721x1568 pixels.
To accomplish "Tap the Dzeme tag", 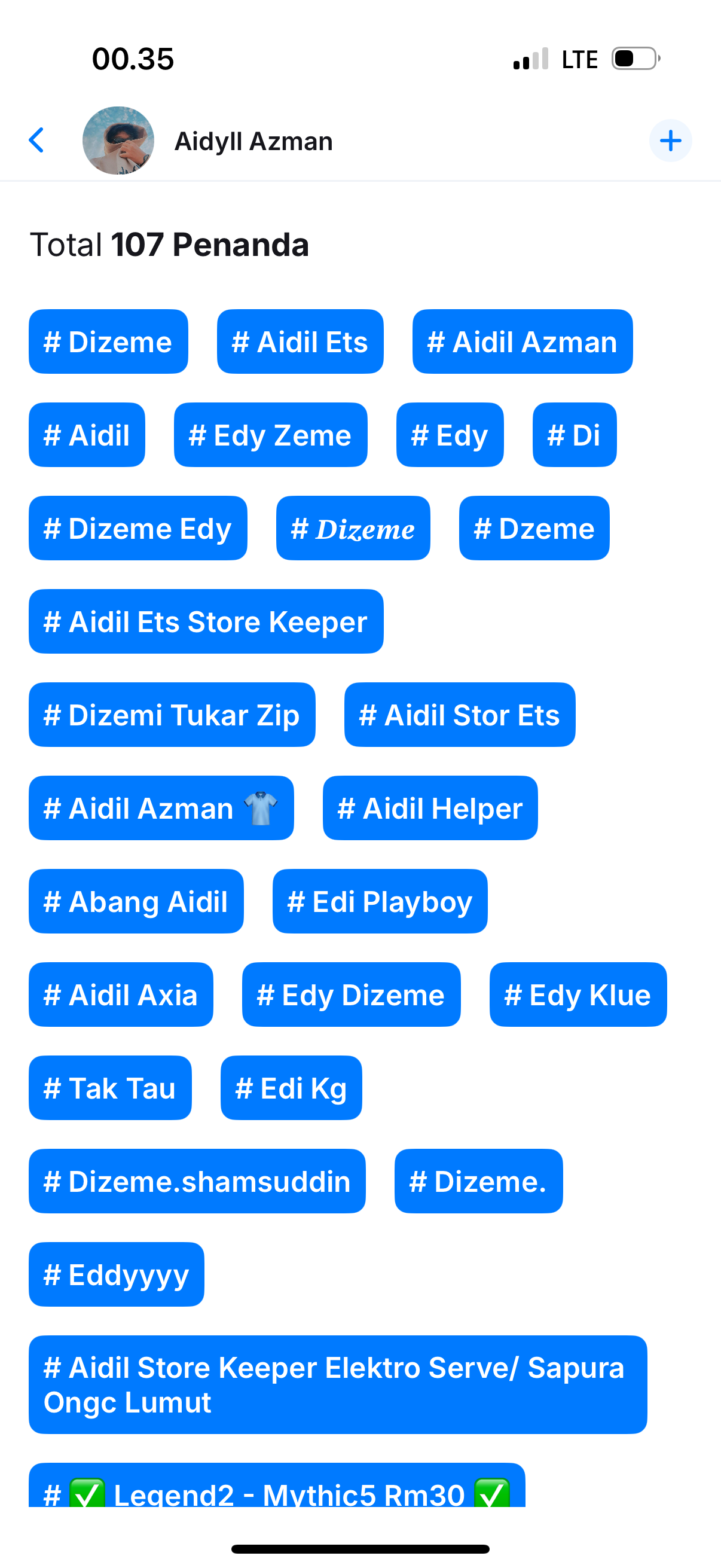I will coord(534,527).
